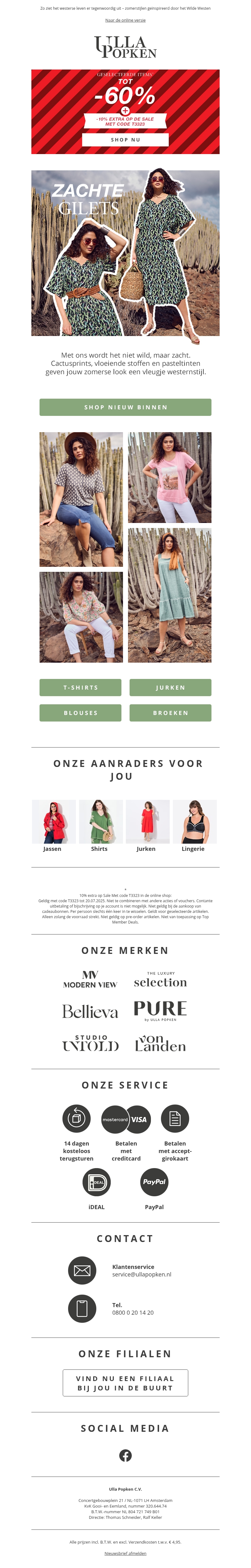Open the 'Naar de online versie' link
251x1568 pixels.
point(125,20)
